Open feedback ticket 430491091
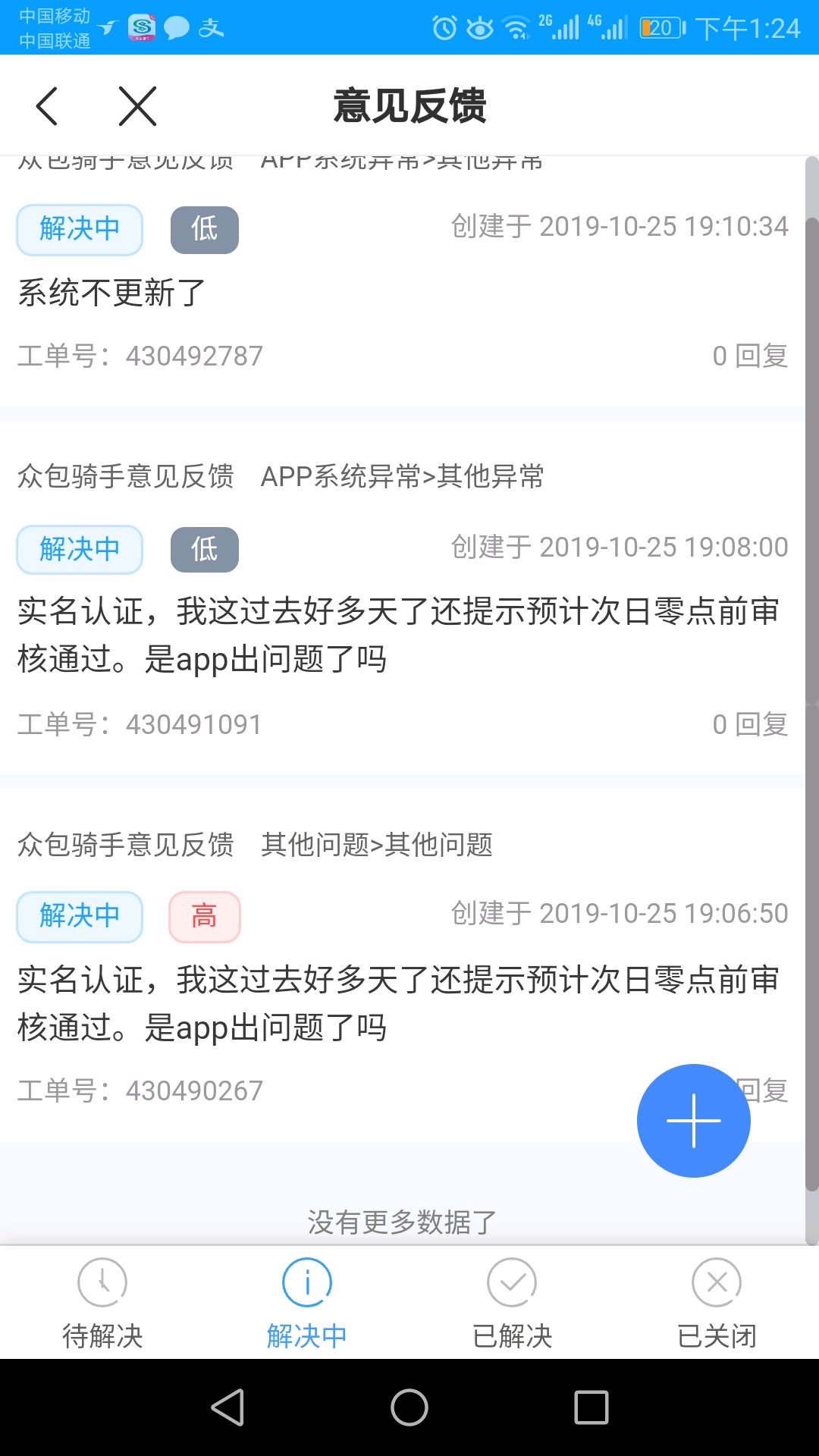819x1456 pixels. (402, 635)
